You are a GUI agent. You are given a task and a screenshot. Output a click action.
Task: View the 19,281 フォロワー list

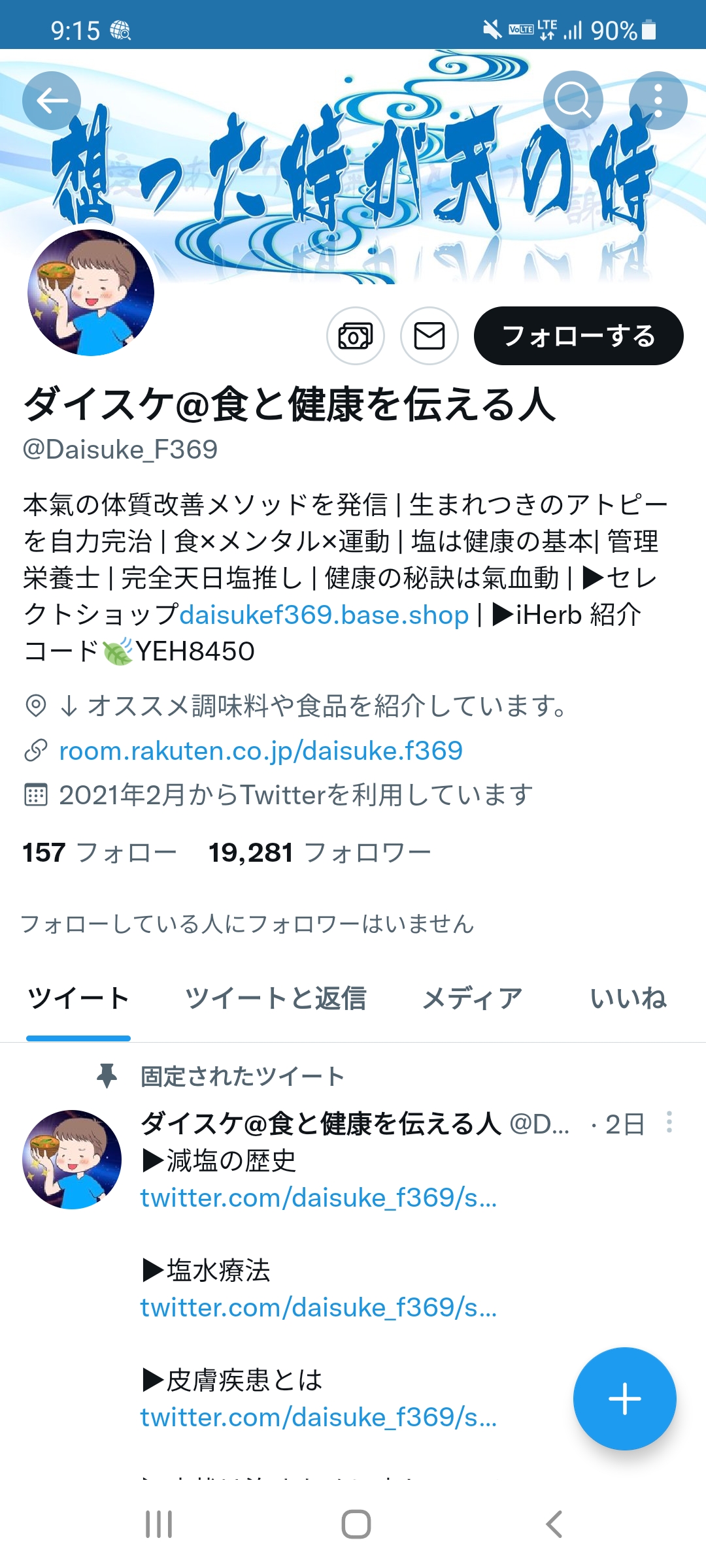pyautogui.click(x=320, y=853)
